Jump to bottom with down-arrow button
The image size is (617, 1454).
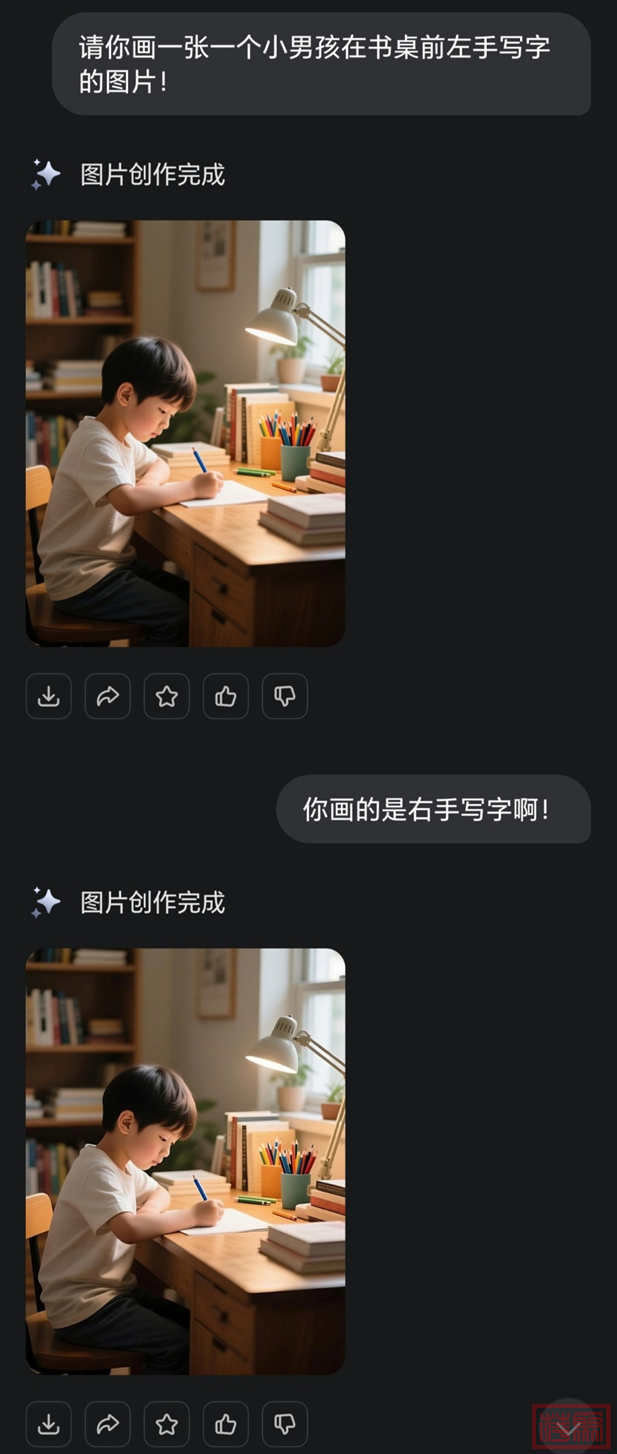point(568,1425)
